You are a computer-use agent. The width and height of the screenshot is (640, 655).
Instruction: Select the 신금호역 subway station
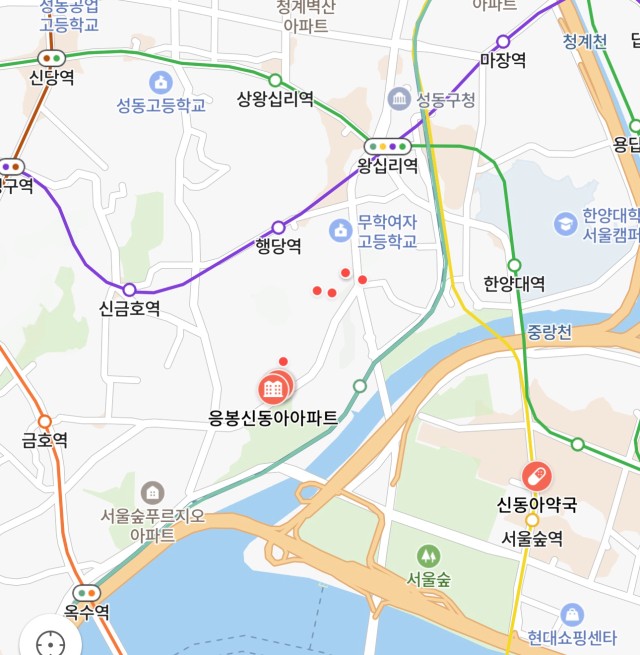pyautogui.click(x=129, y=289)
